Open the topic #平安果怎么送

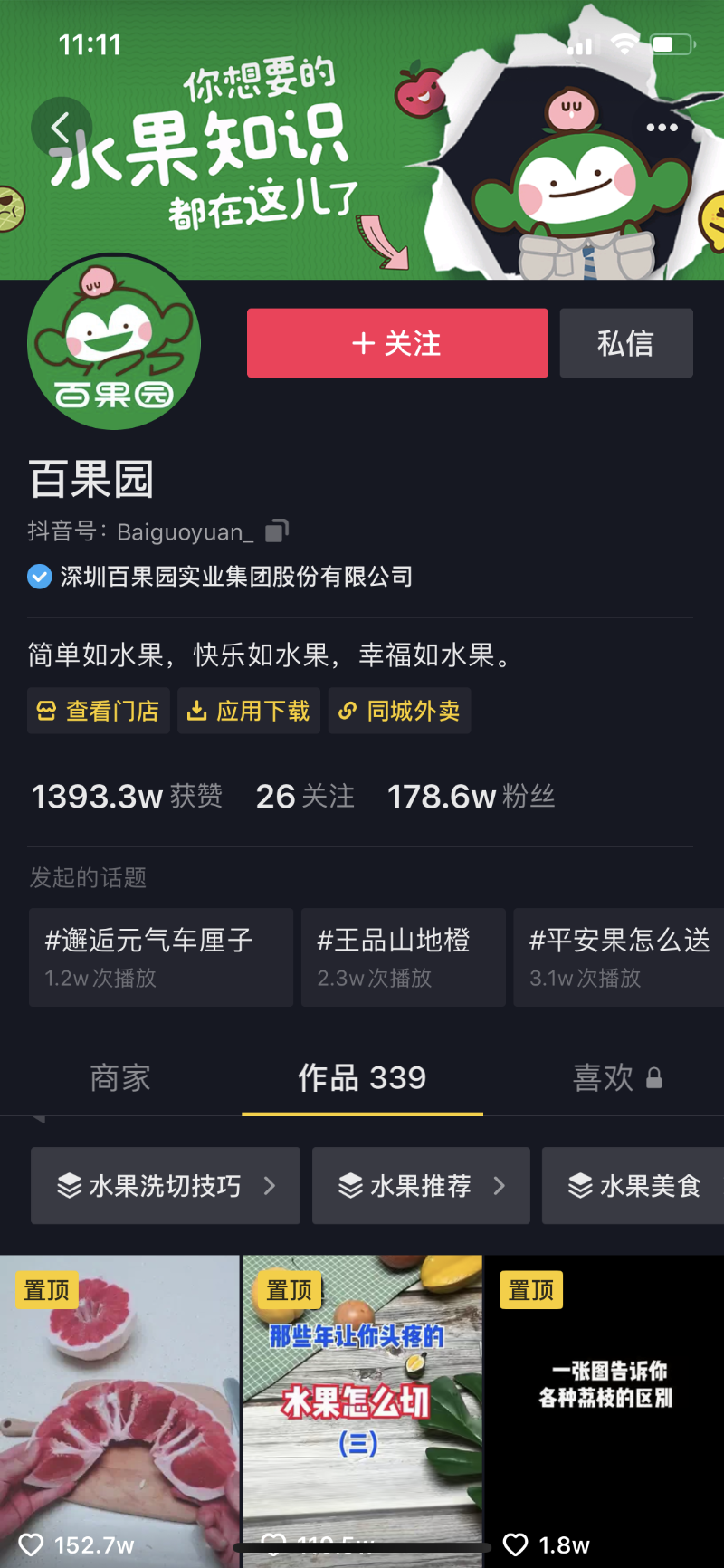pyautogui.click(x=619, y=957)
